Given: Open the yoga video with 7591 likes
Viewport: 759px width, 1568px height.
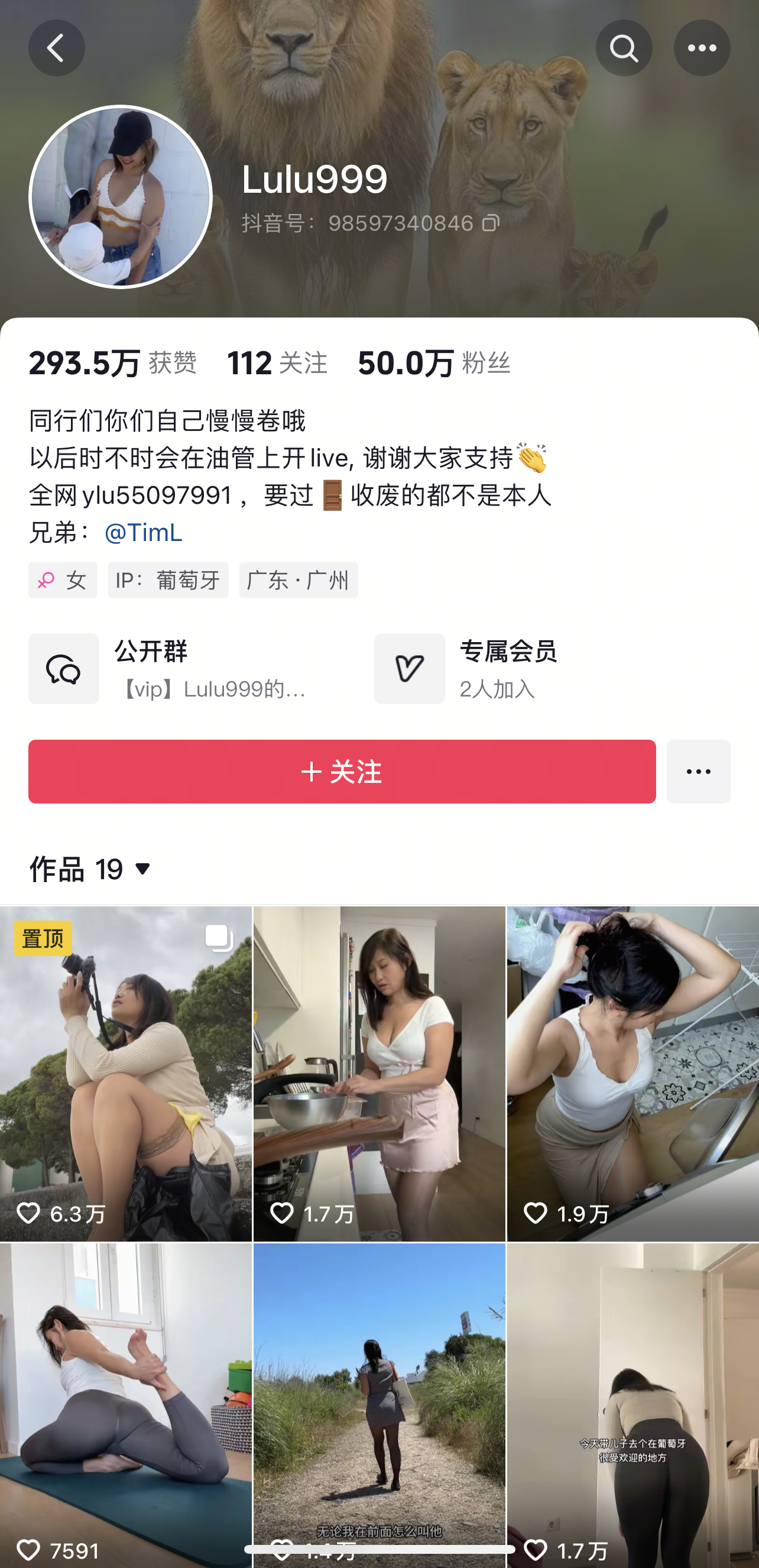Looking at the screenshot, I should [x=125, y=1400].
